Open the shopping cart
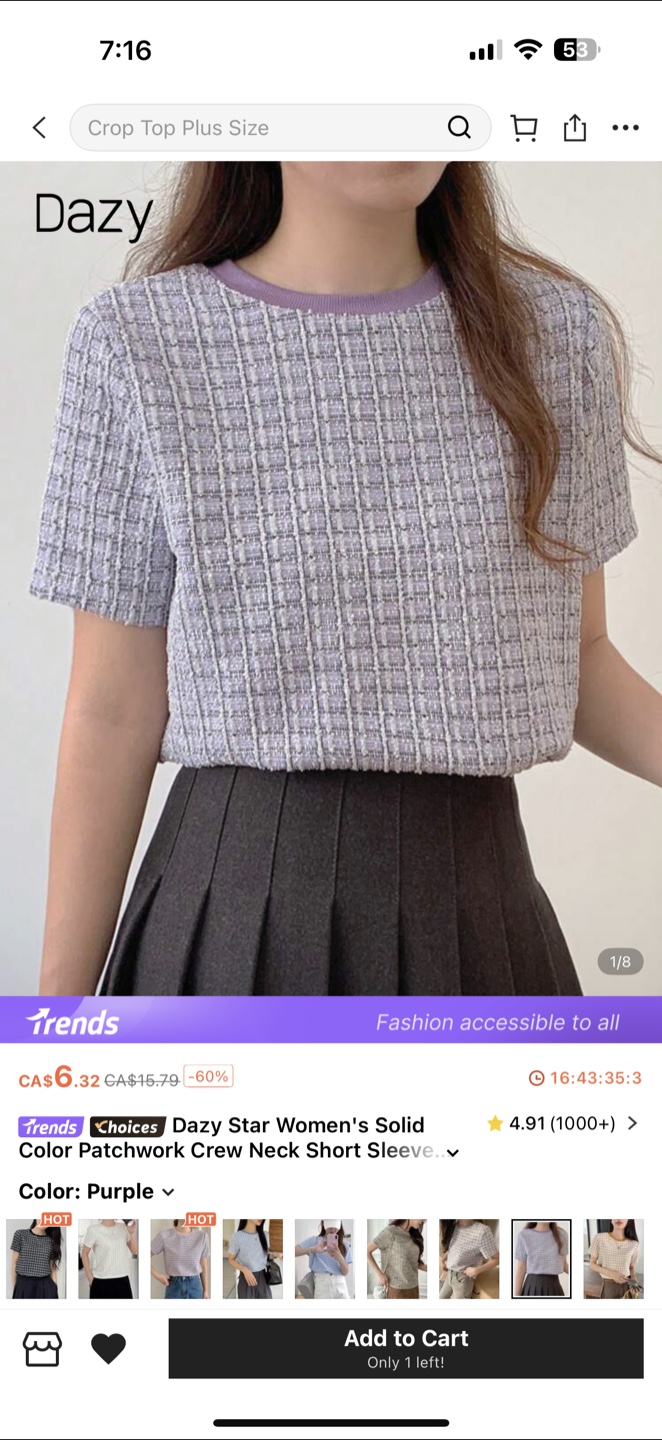 coord(524,128)
